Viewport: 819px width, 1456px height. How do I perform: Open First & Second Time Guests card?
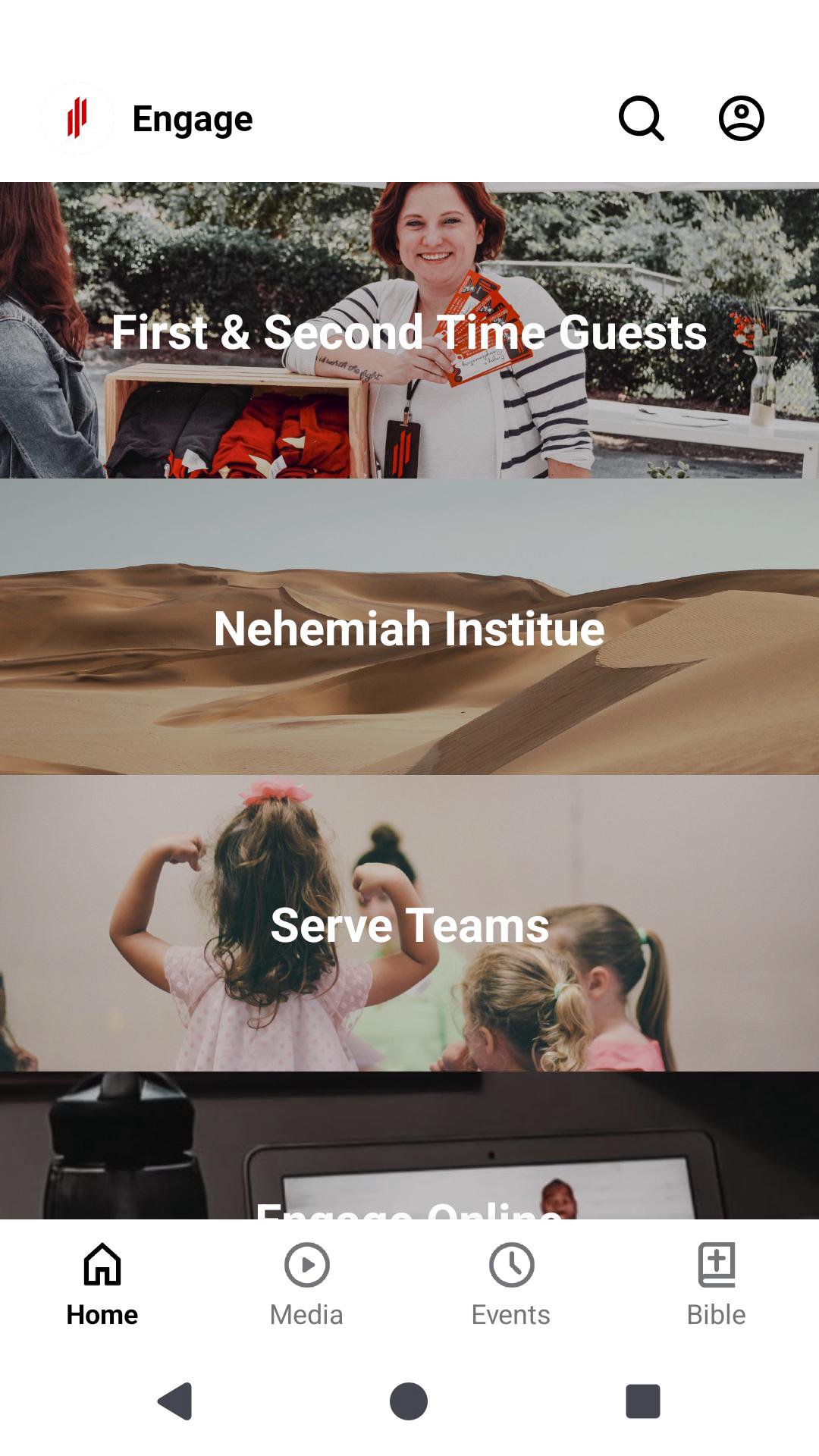click(x=409, y=331)
